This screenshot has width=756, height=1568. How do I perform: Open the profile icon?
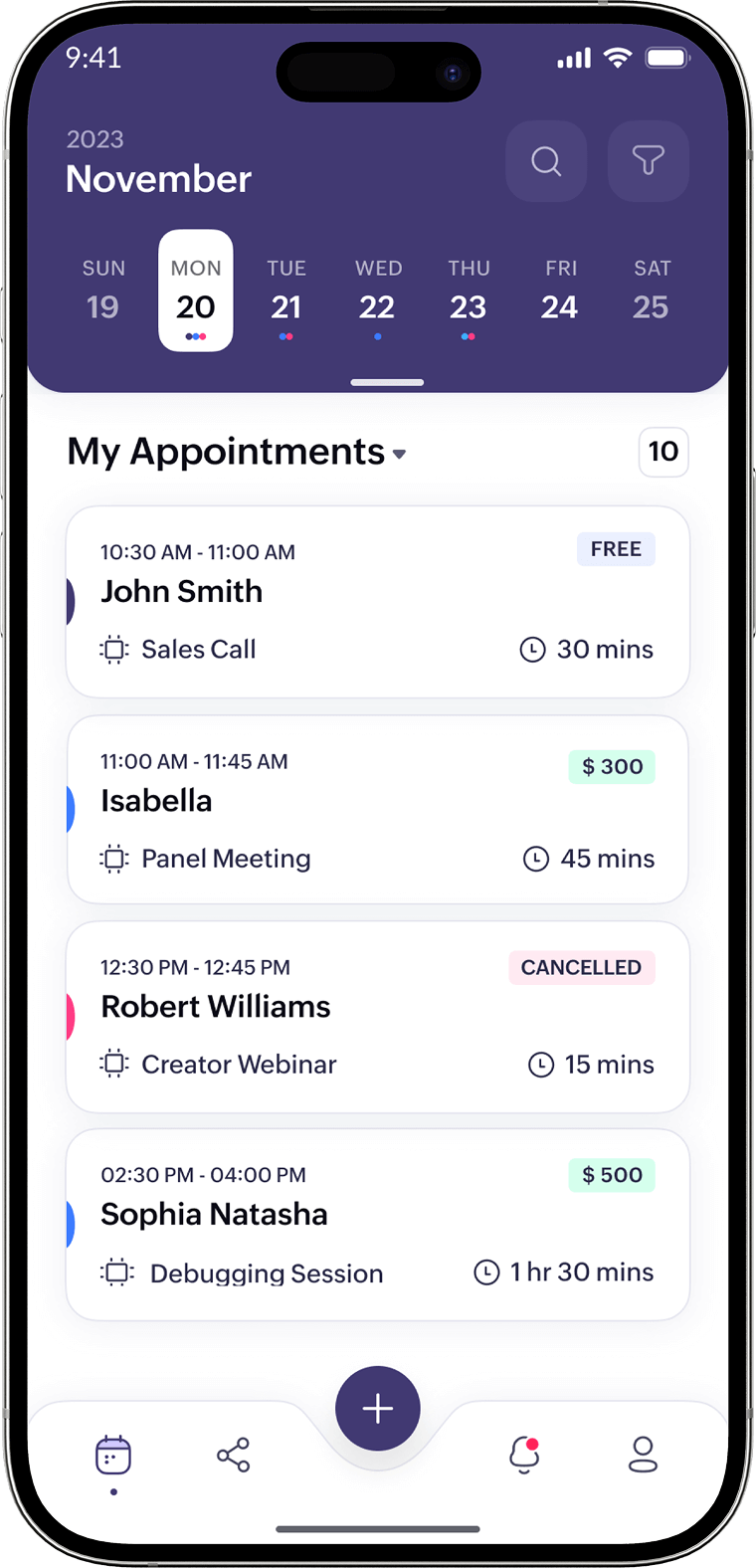coord(642,1454)
